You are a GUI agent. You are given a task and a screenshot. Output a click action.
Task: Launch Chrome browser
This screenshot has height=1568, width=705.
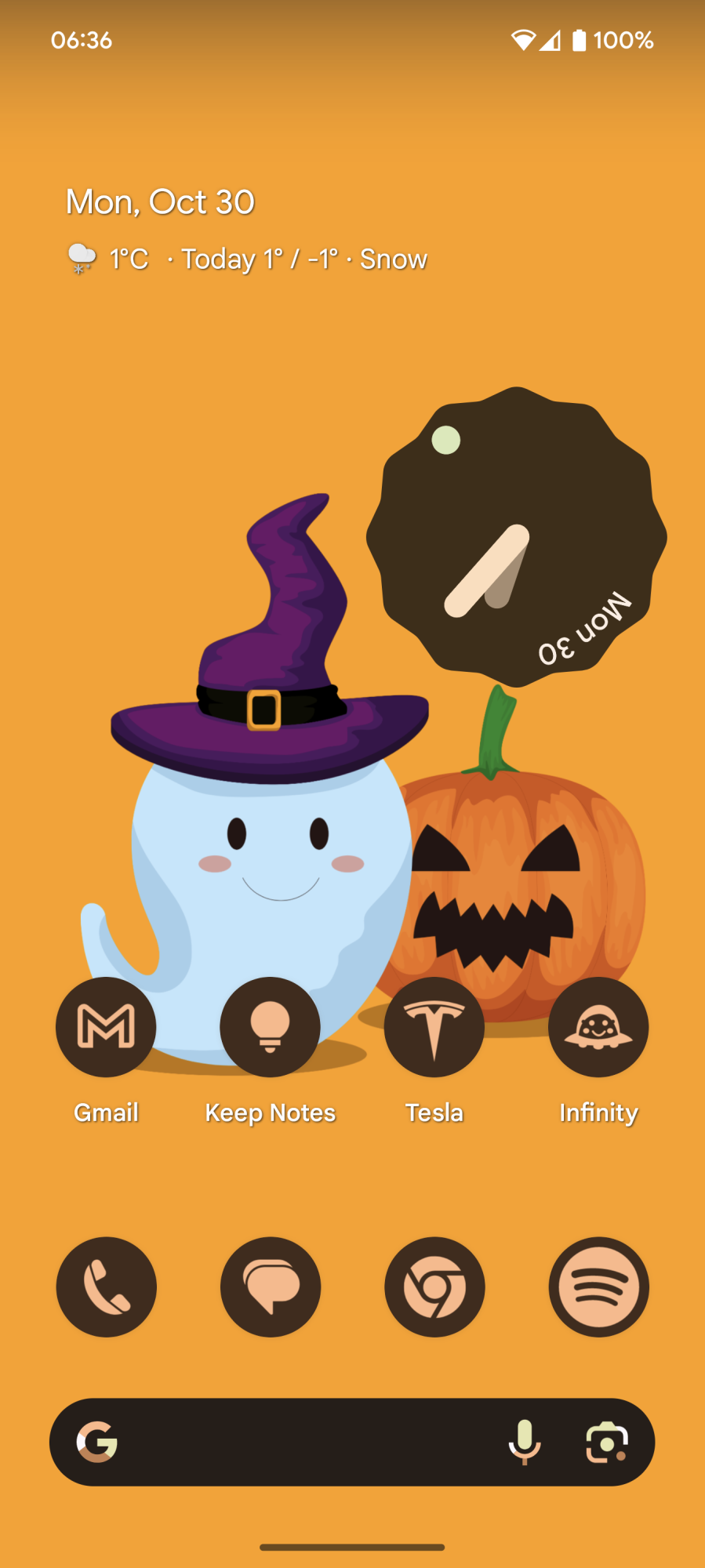click(x=434, y=1287)
